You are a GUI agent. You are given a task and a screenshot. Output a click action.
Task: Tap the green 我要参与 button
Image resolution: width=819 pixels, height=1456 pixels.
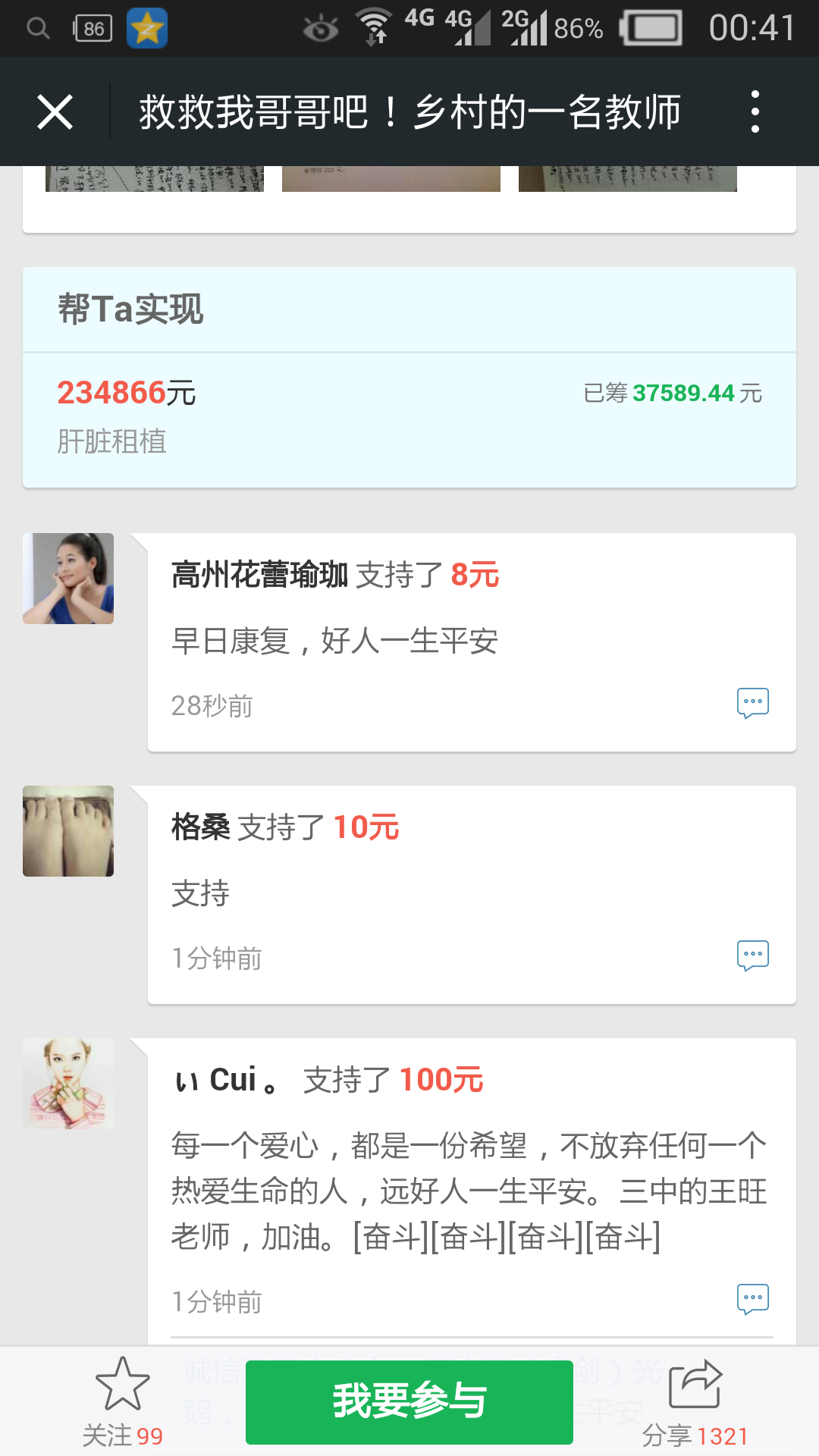point(409,1401)
